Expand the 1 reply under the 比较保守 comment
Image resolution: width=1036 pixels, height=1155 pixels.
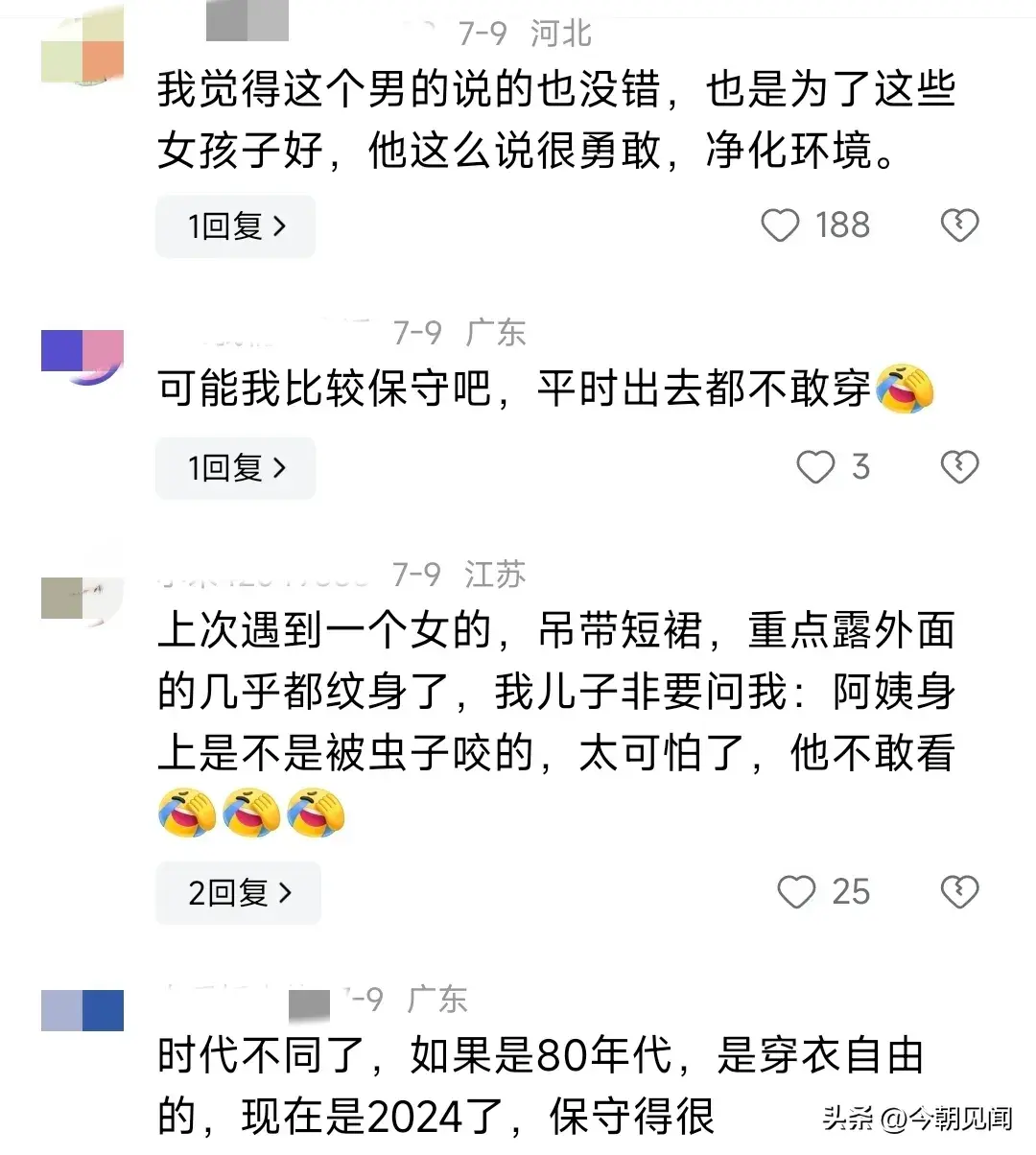[x=236, y=468]
